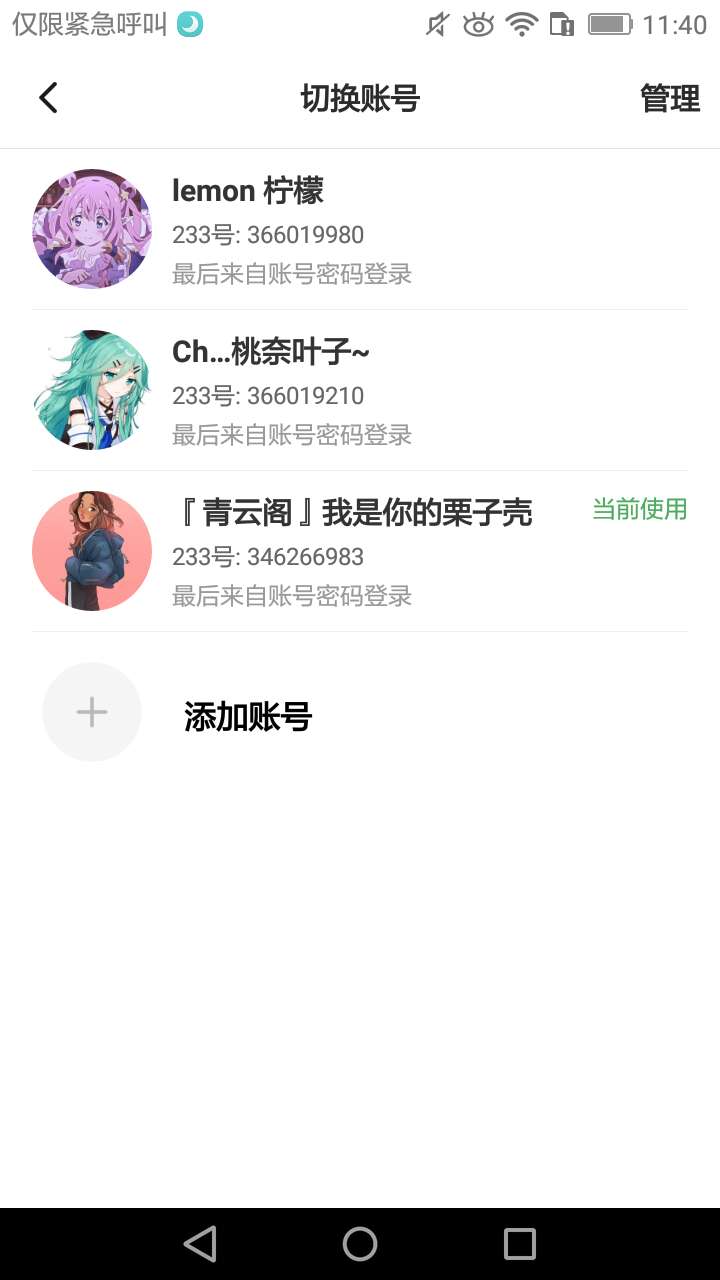Tap 添加账号 to add an account
The image size is (720, 1280).
[x=247, y=716]
